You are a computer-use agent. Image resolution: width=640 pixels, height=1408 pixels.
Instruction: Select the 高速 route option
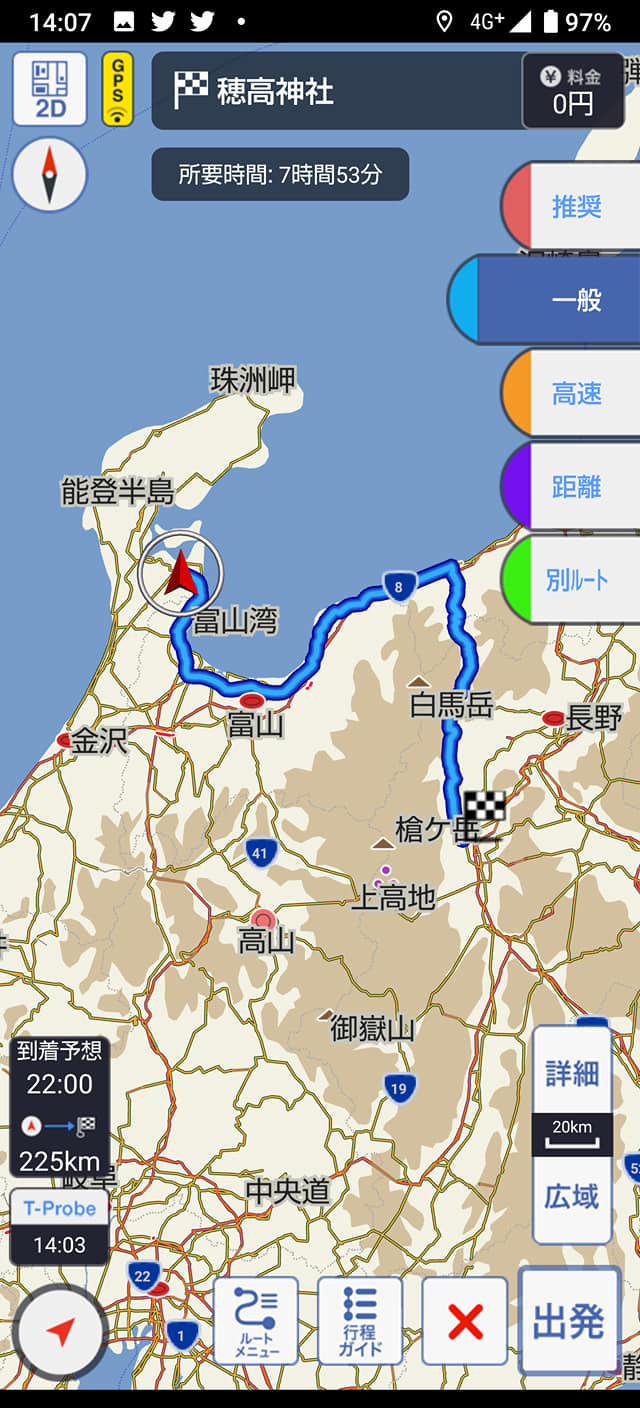coord(575,393)
